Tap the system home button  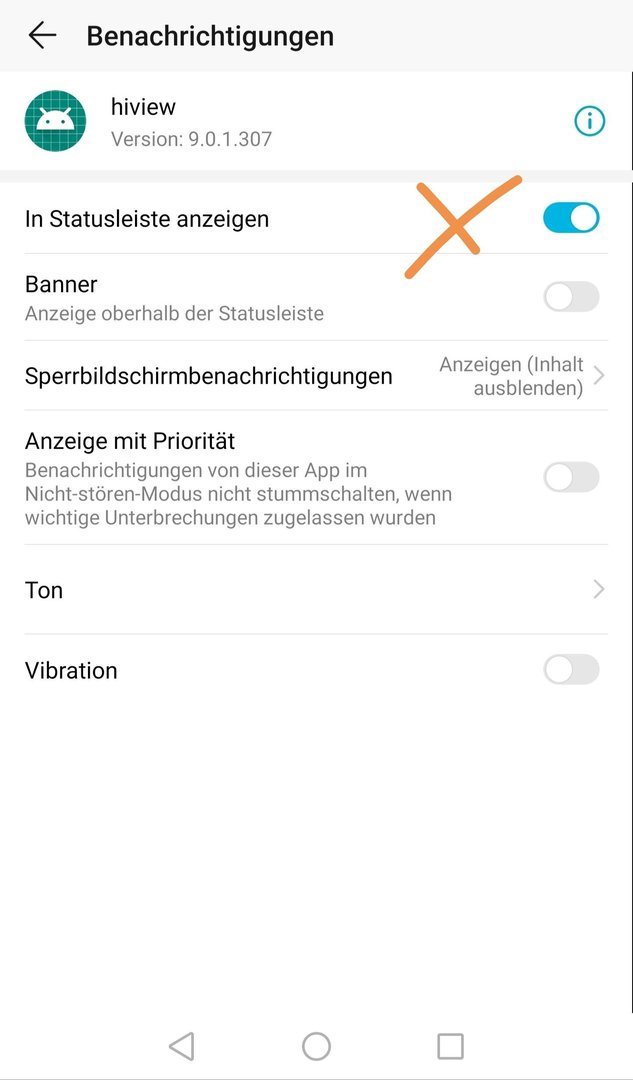click(316, 1046)
